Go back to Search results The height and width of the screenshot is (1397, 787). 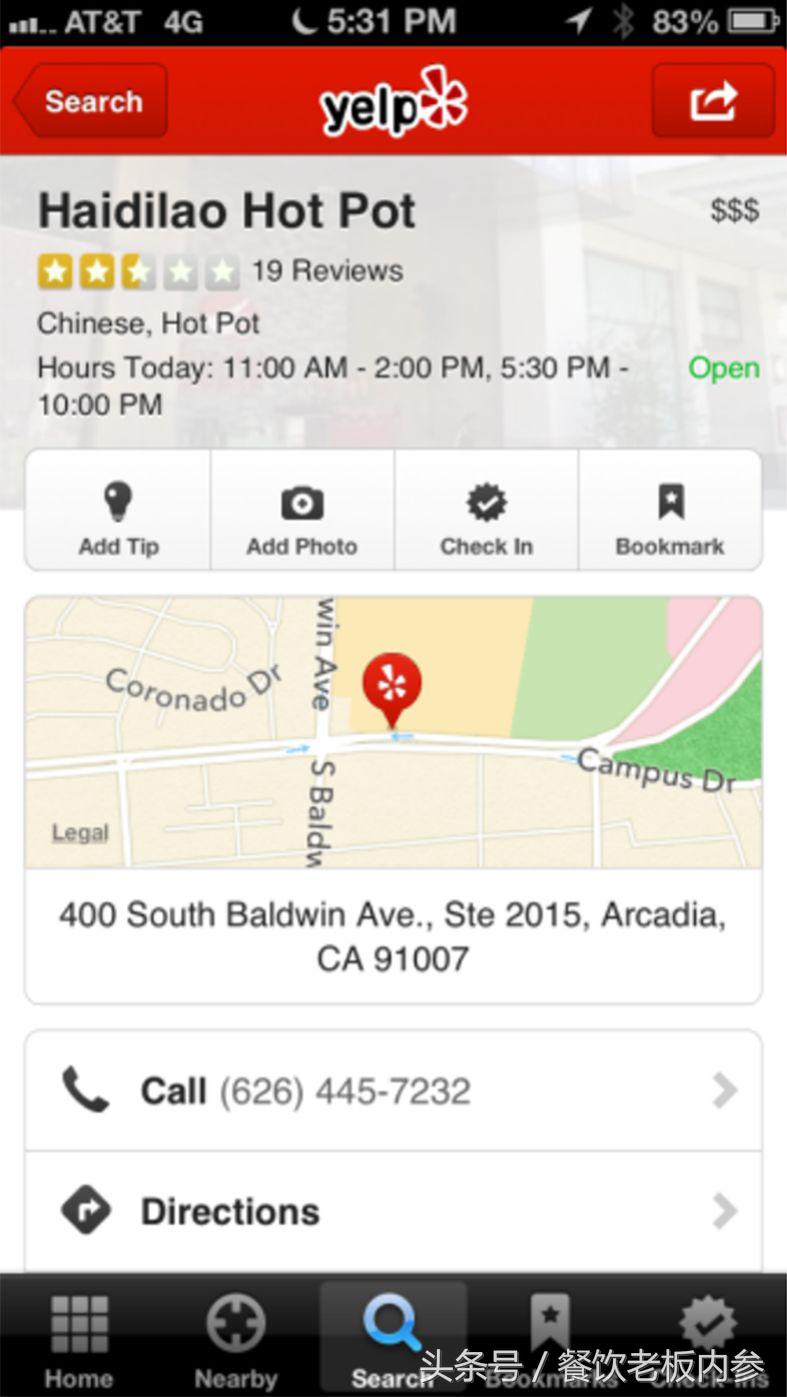pyautogui.click(x=90, y=101)
